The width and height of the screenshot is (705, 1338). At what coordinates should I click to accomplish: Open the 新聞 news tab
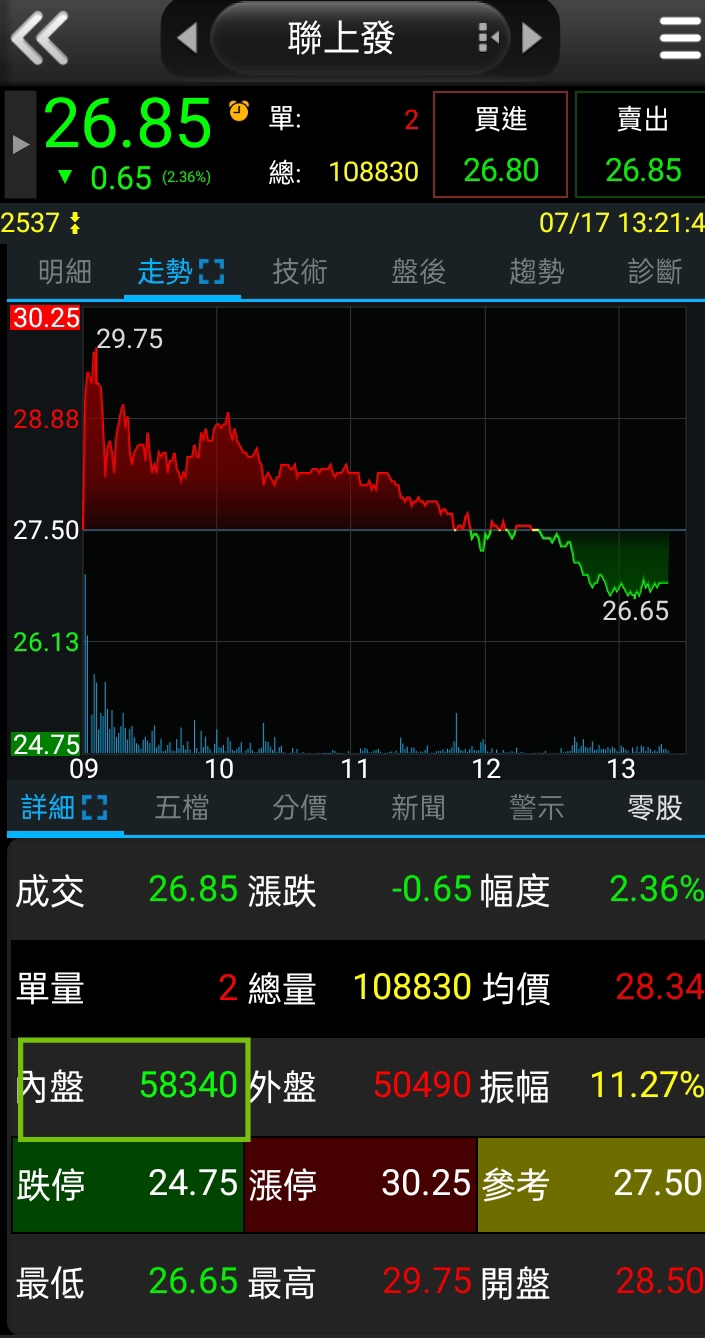point(418,808)
